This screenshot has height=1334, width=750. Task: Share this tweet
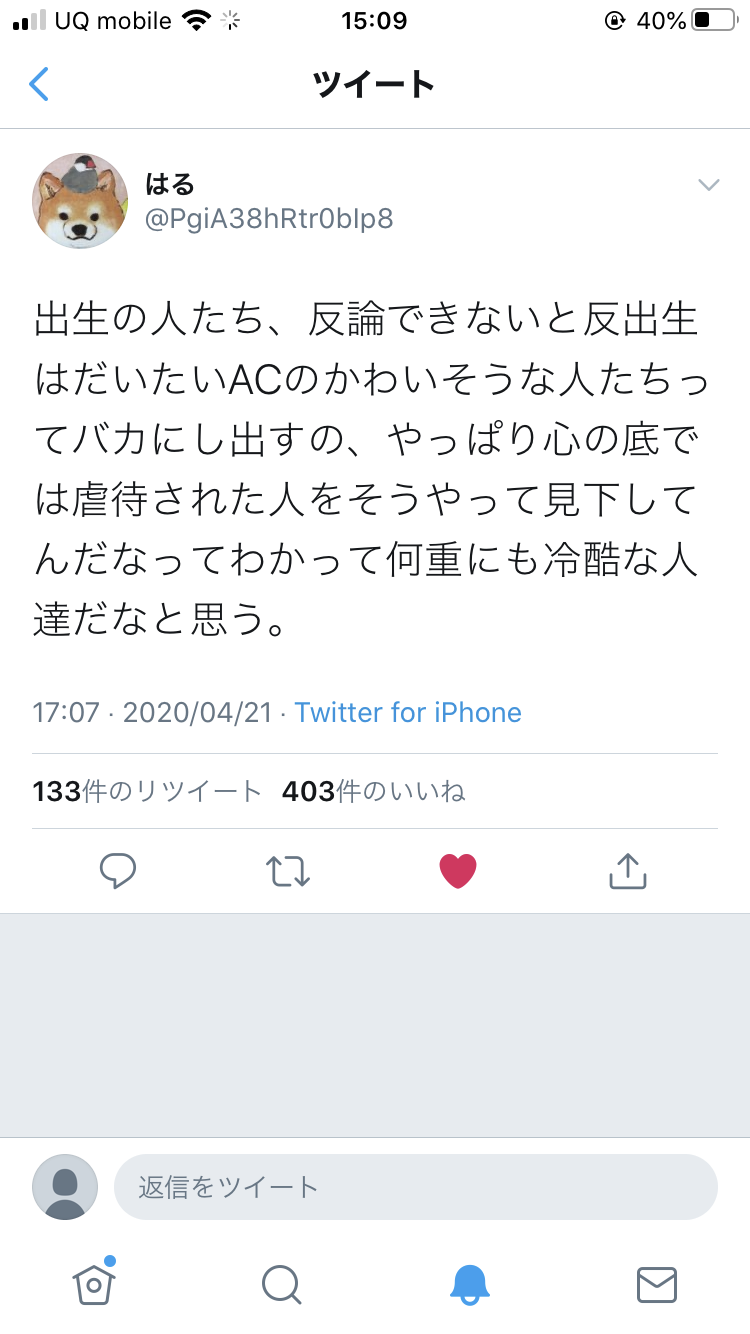coord(628,871)
